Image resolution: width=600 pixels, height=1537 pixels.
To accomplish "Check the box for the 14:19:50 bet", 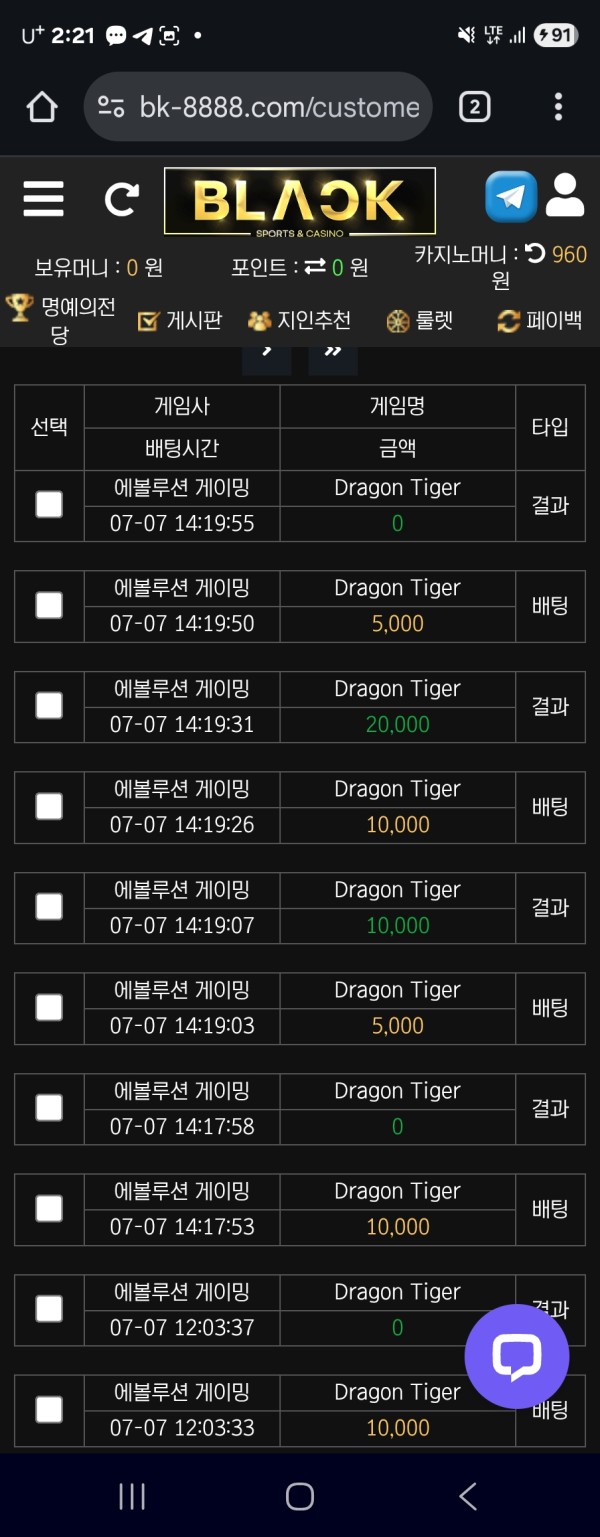I will click(49, 605).
